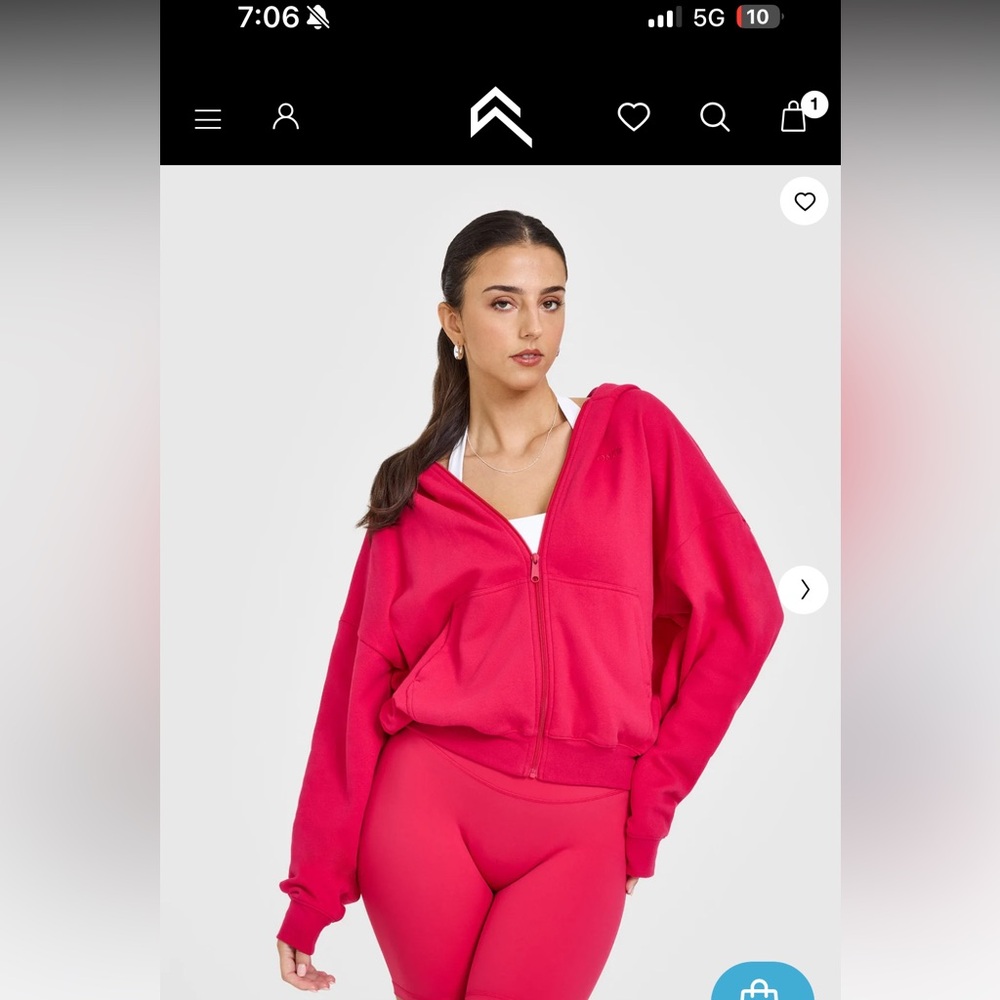Open the account profile icon

point(286,117)
